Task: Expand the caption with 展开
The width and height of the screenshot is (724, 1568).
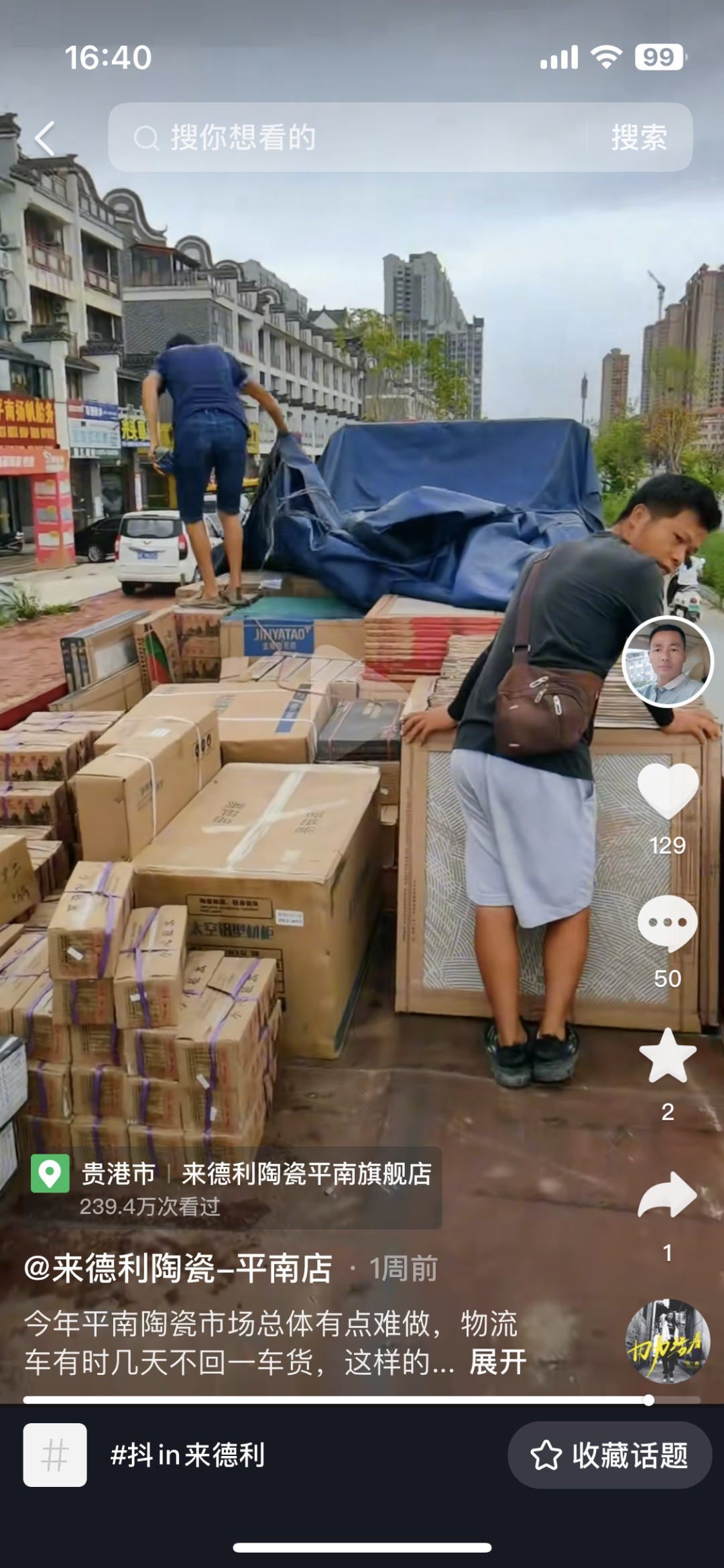Action: 498,1362
